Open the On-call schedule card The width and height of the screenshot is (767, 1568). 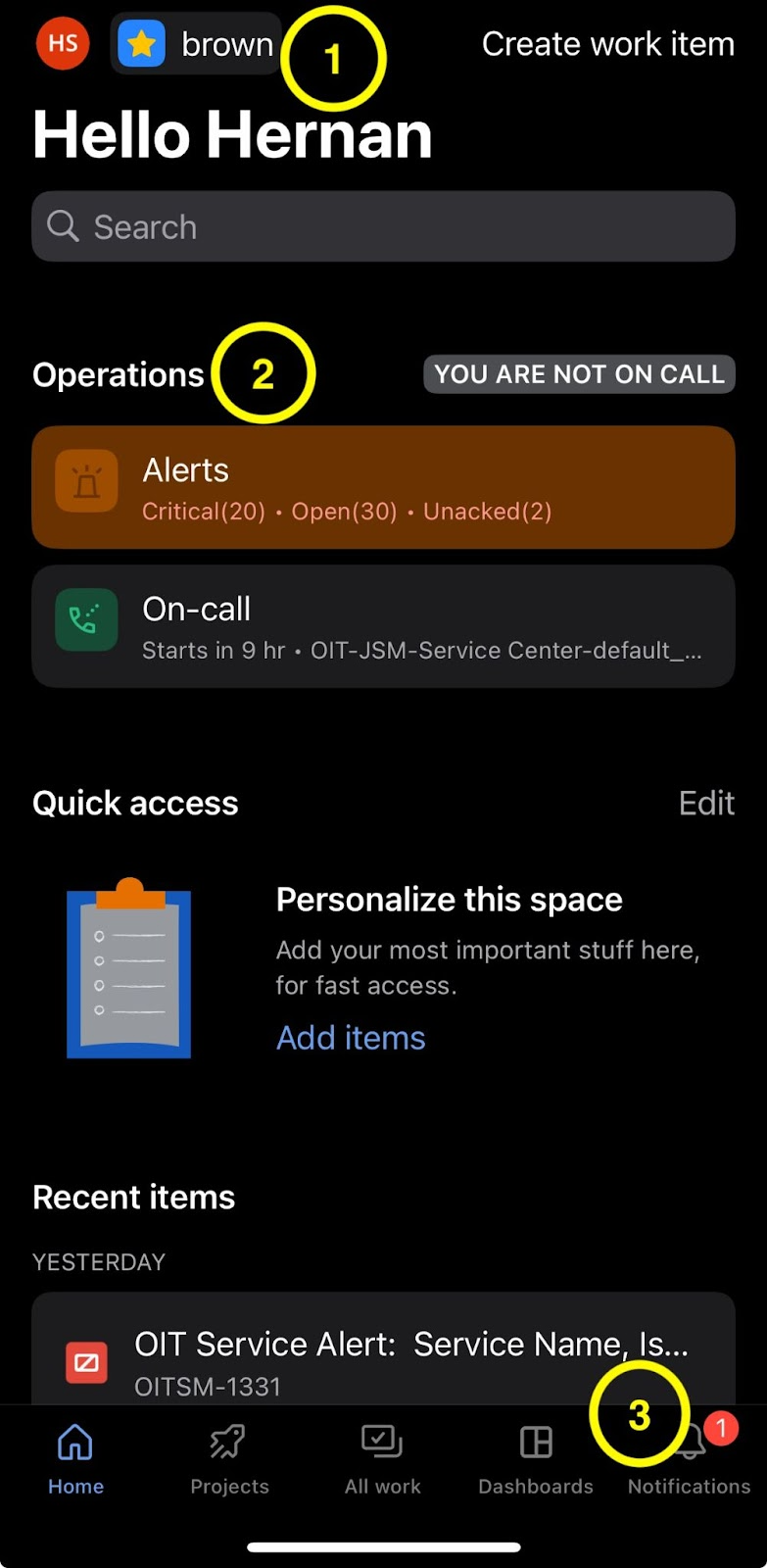(x=383, y=626)
